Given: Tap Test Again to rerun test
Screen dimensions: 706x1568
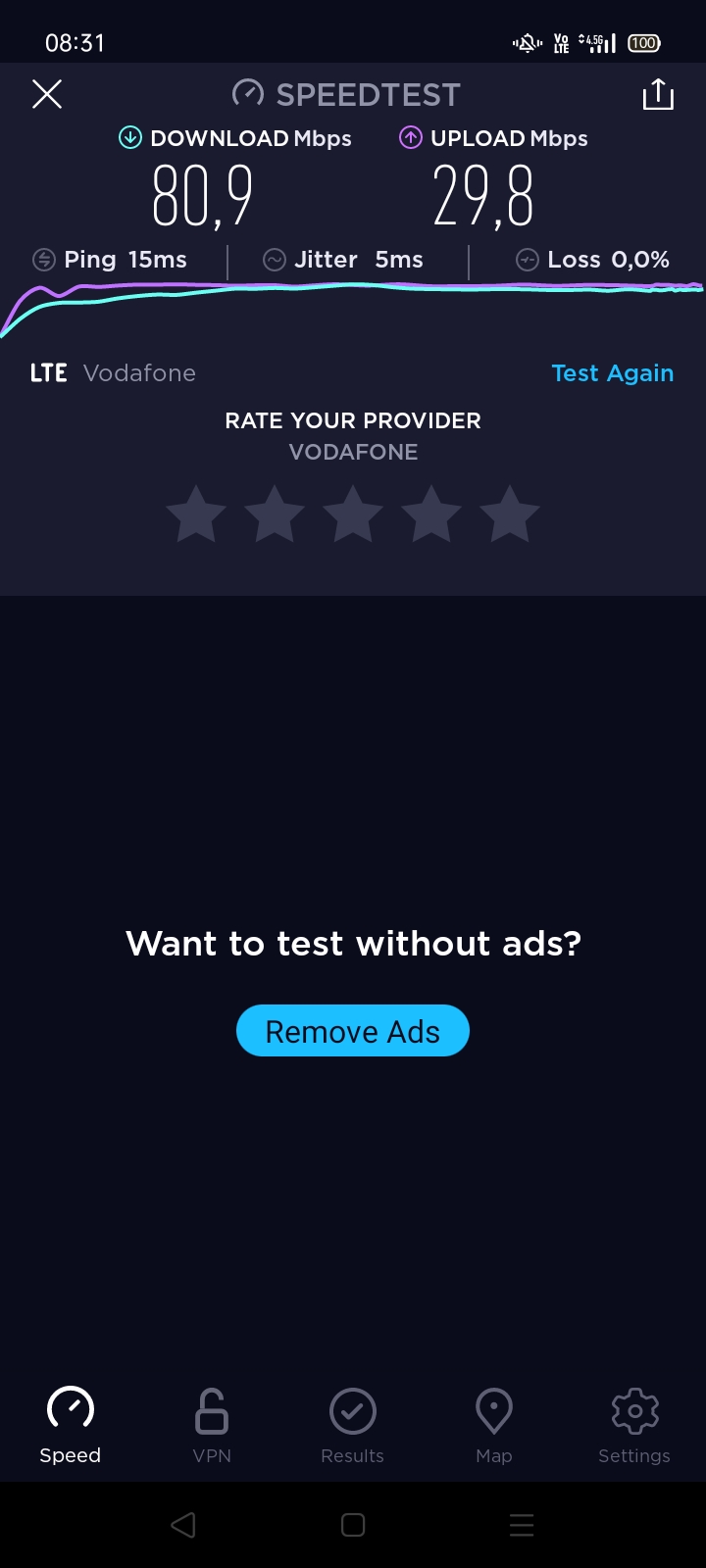Looking at the screenshot, I should (x=612, y=373).
